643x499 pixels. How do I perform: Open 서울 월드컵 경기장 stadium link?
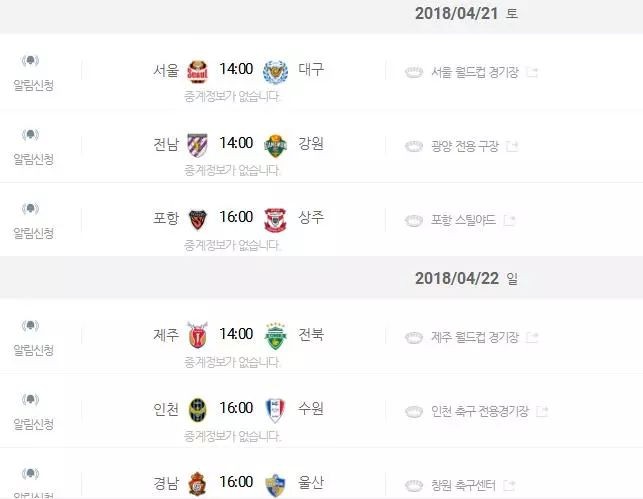pyautogui.click(x=474, y=72)
